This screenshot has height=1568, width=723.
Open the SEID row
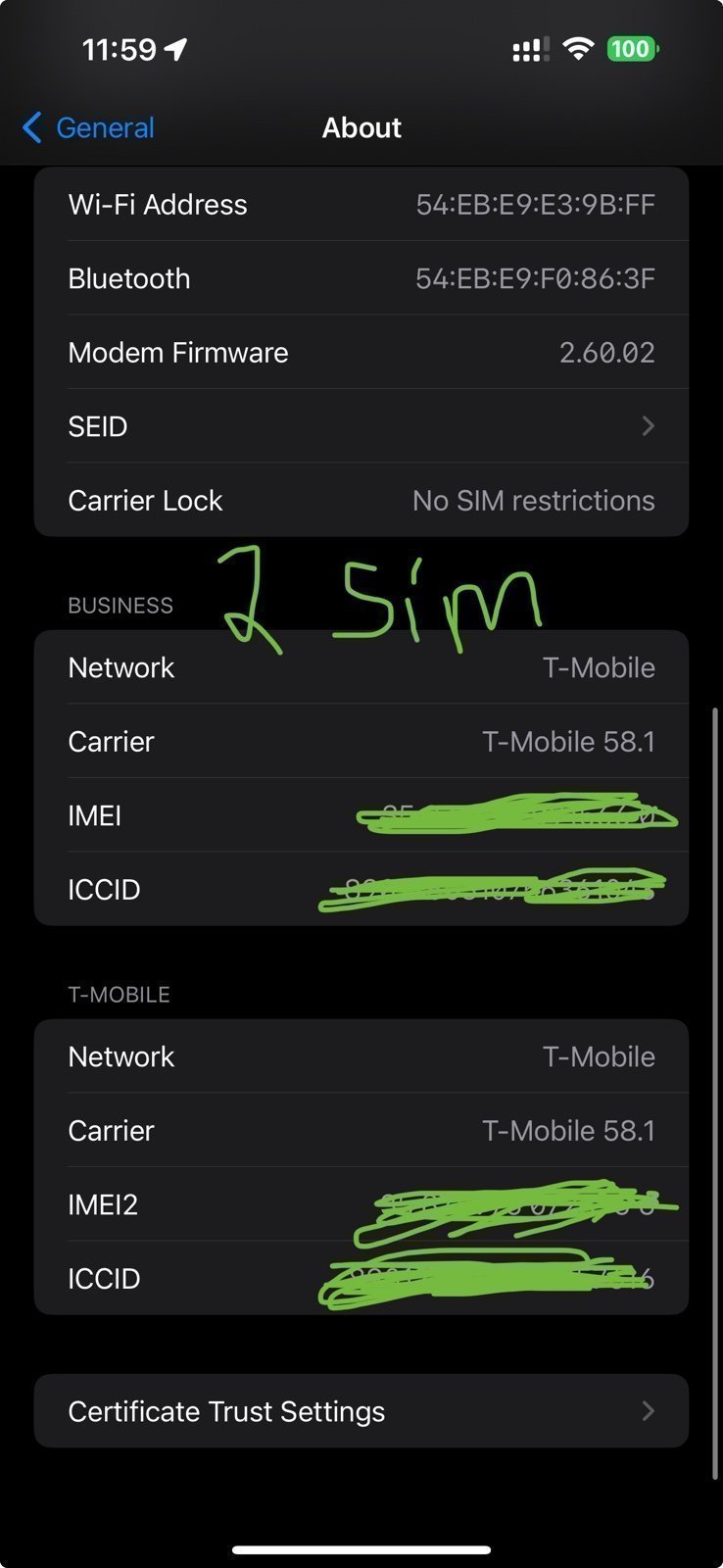tap(361, 426)
